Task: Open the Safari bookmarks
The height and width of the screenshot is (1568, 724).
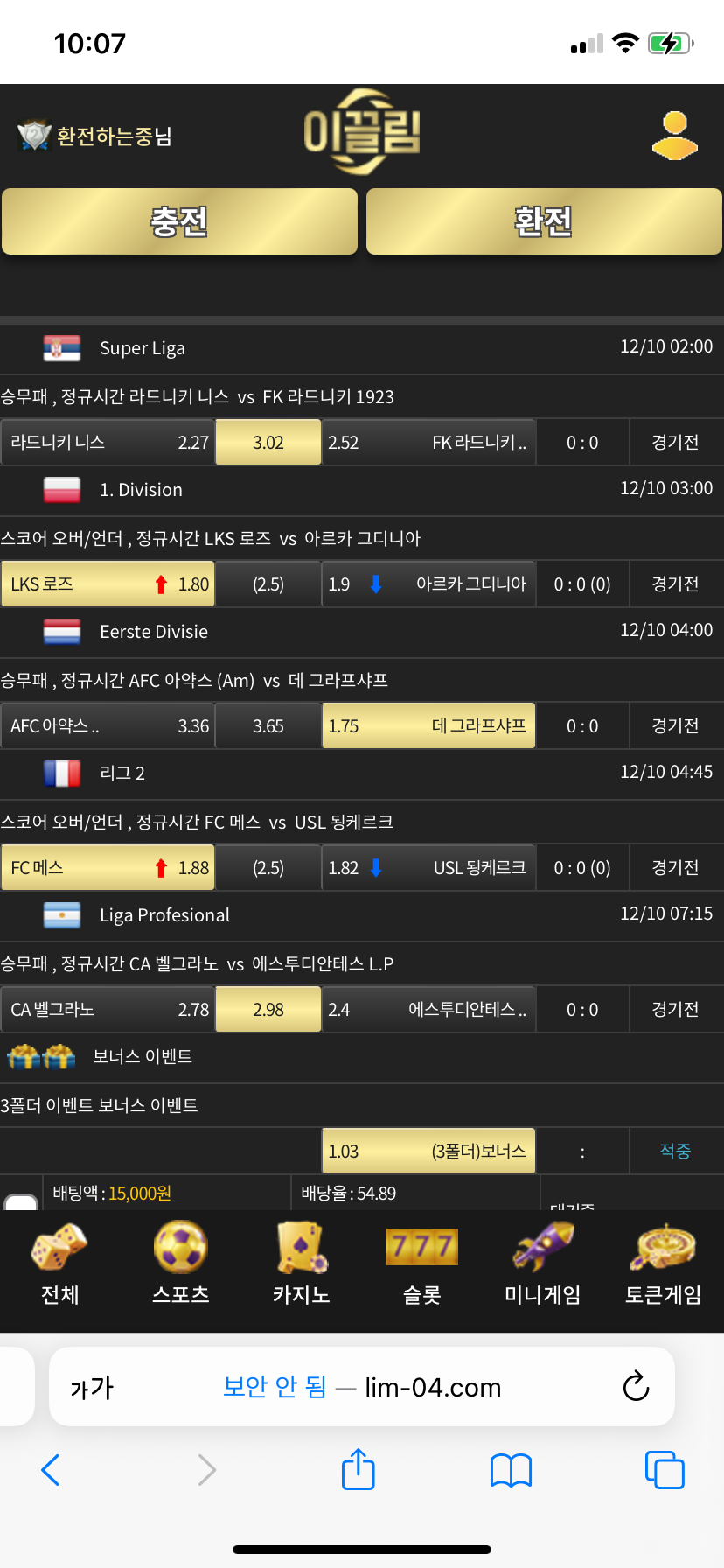Action: pos(511,1469)
